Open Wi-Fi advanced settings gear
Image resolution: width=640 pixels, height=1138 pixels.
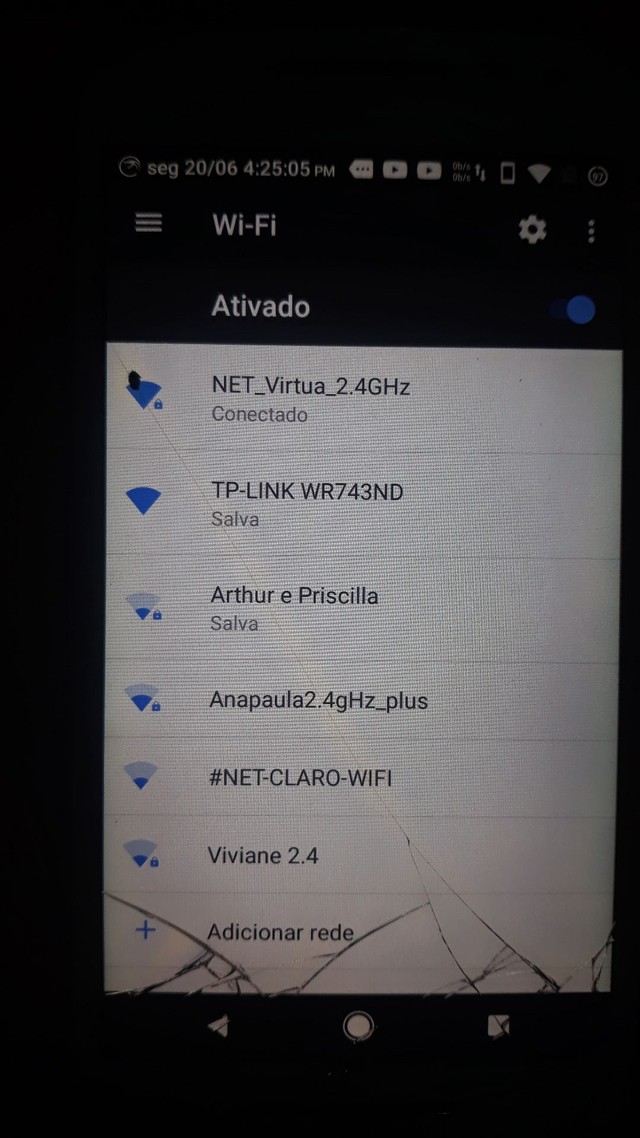coord(532,230)
